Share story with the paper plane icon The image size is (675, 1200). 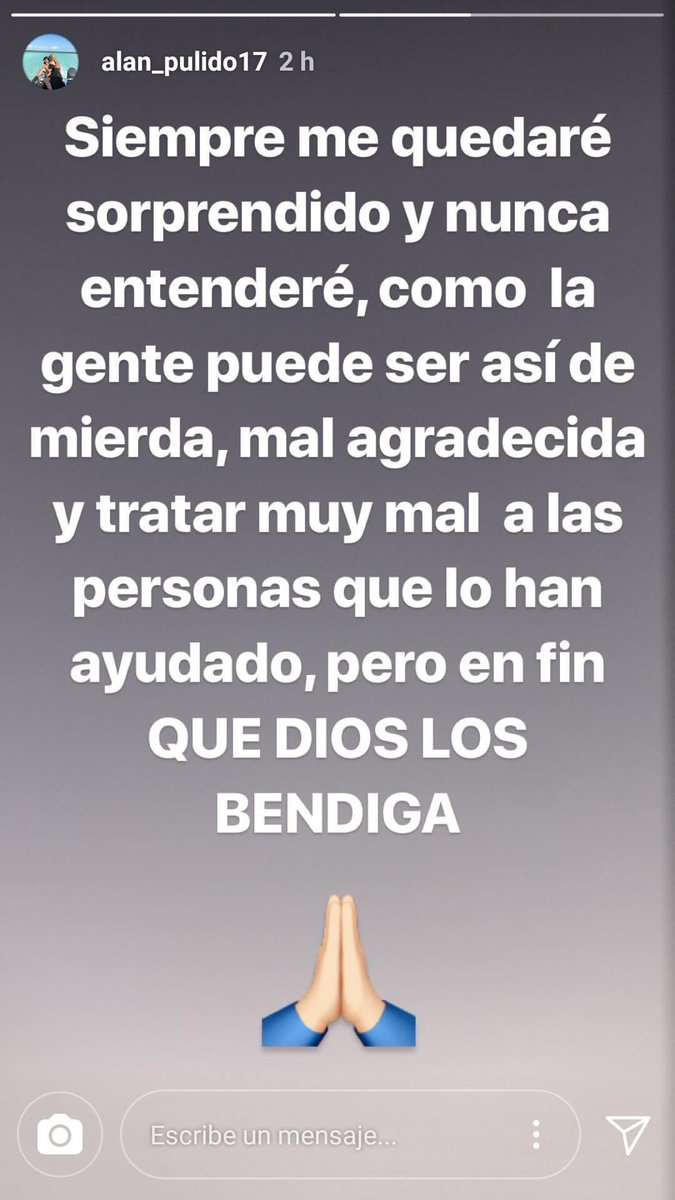pos(628,1135)
